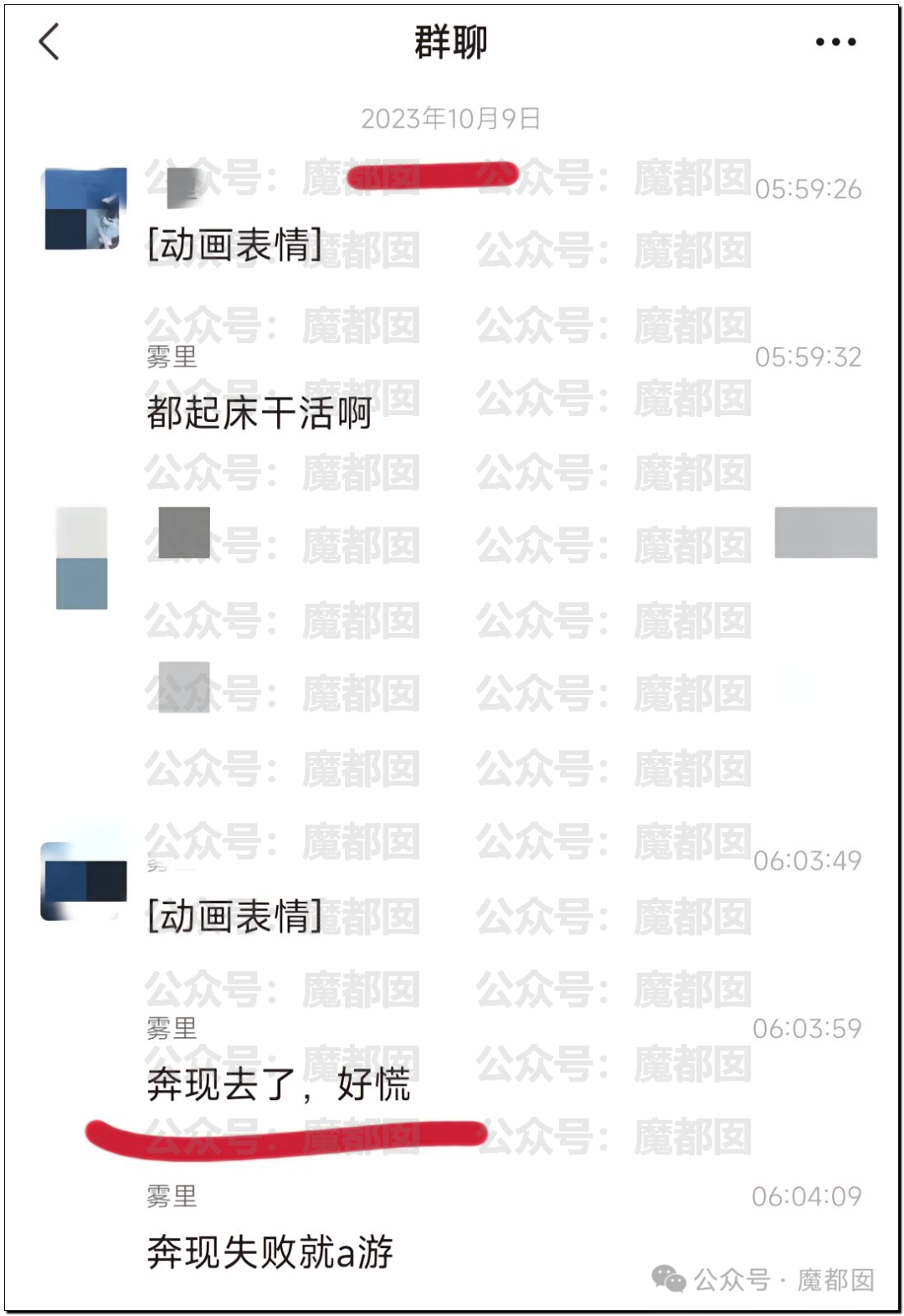Open the three-dot more options menu

(835, 42)
